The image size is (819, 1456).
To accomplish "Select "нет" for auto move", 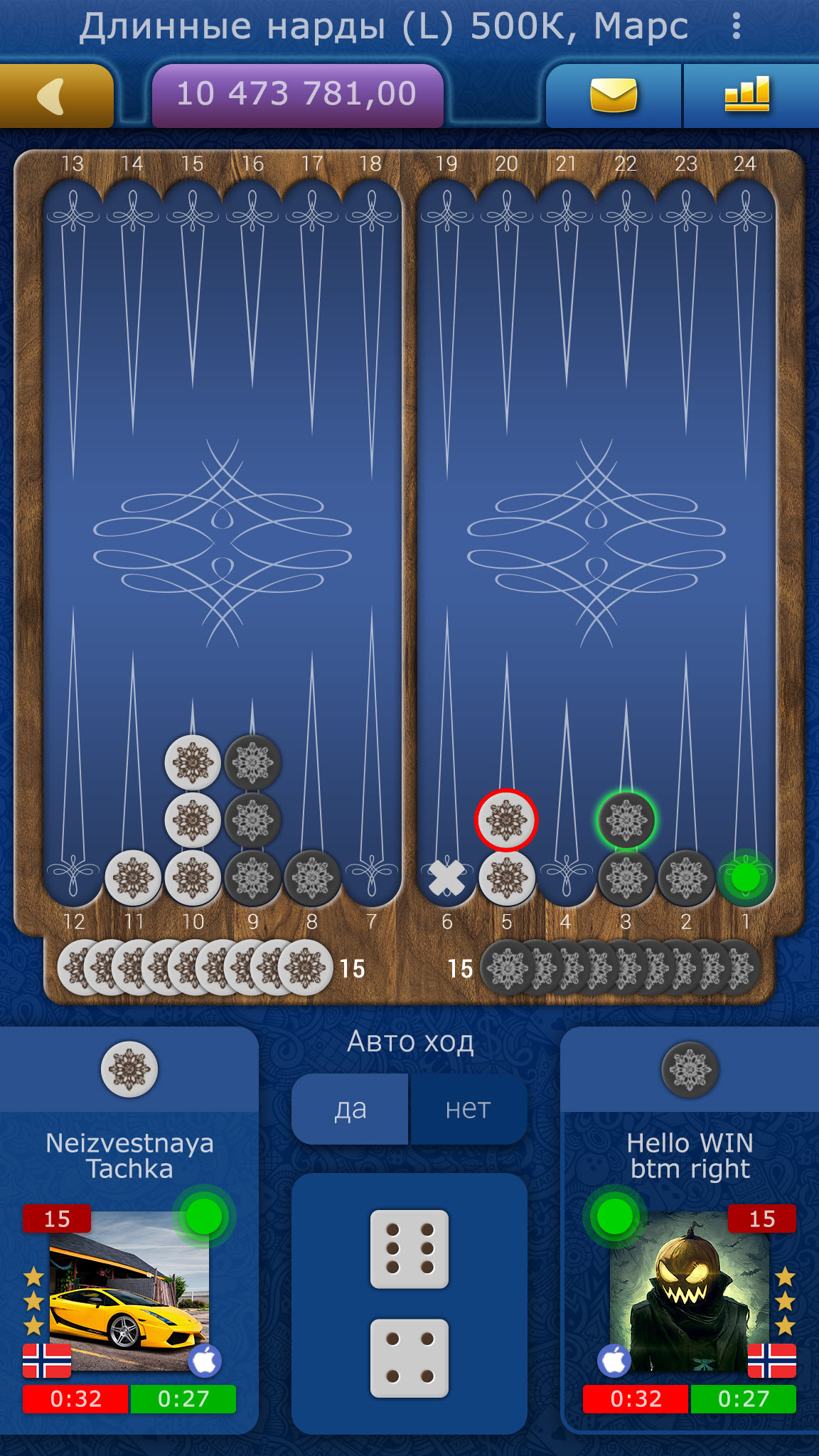I will click(x=468, y=1109).
